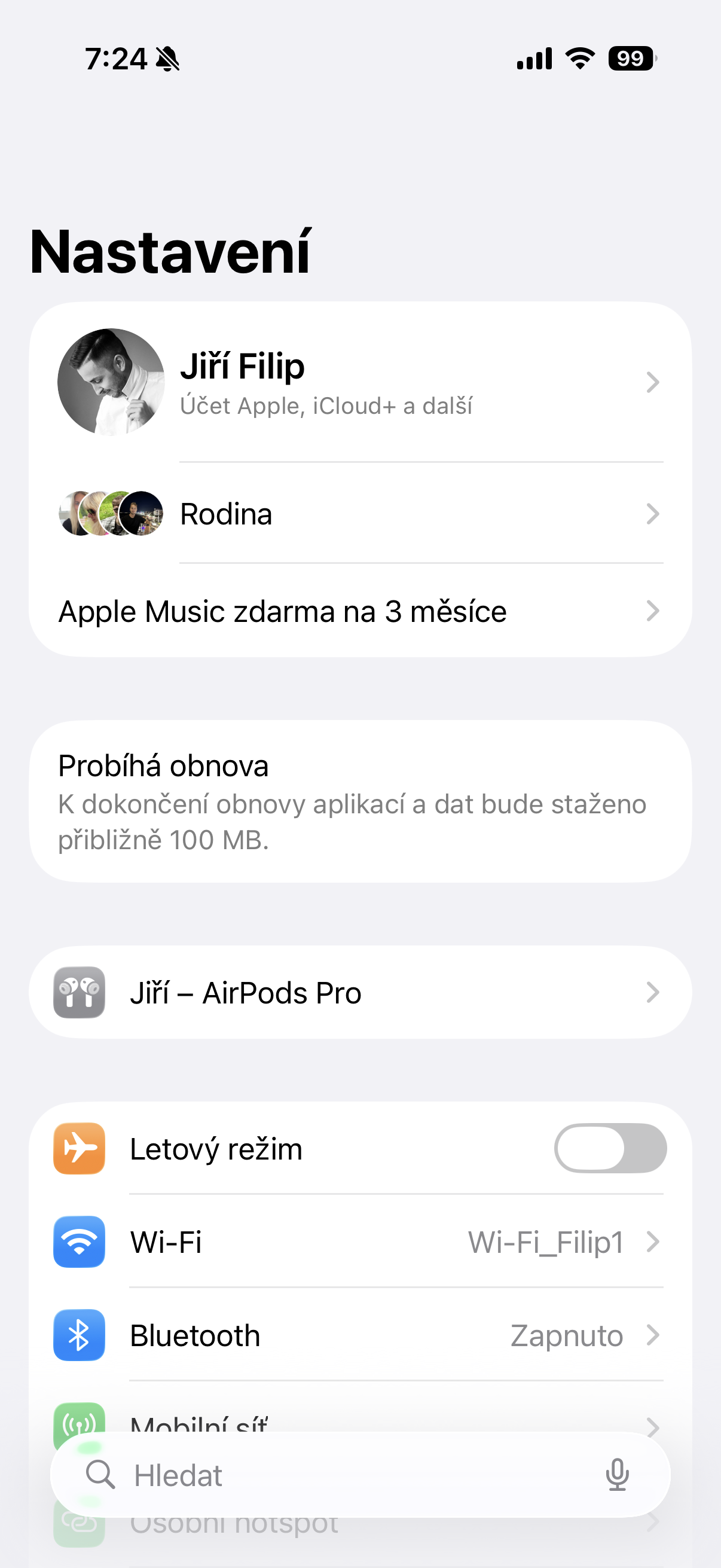Open Jiří – AirPods Pro settings
Image resolution: width=721 pixels, height=1568 pixels.
click(359, 993)
